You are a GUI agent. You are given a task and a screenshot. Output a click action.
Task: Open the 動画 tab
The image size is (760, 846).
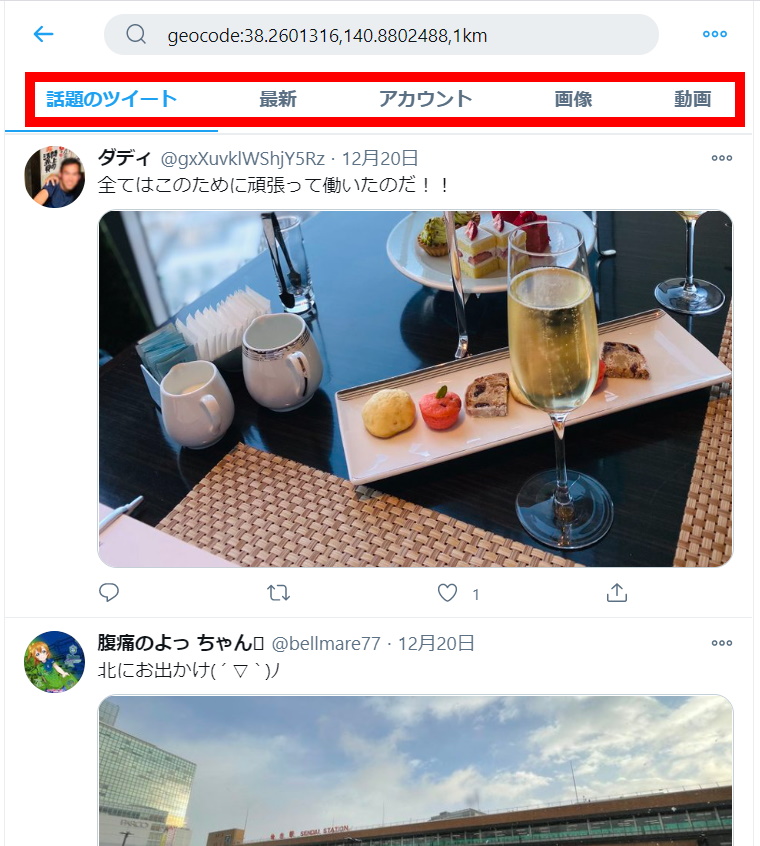(692, 99)
